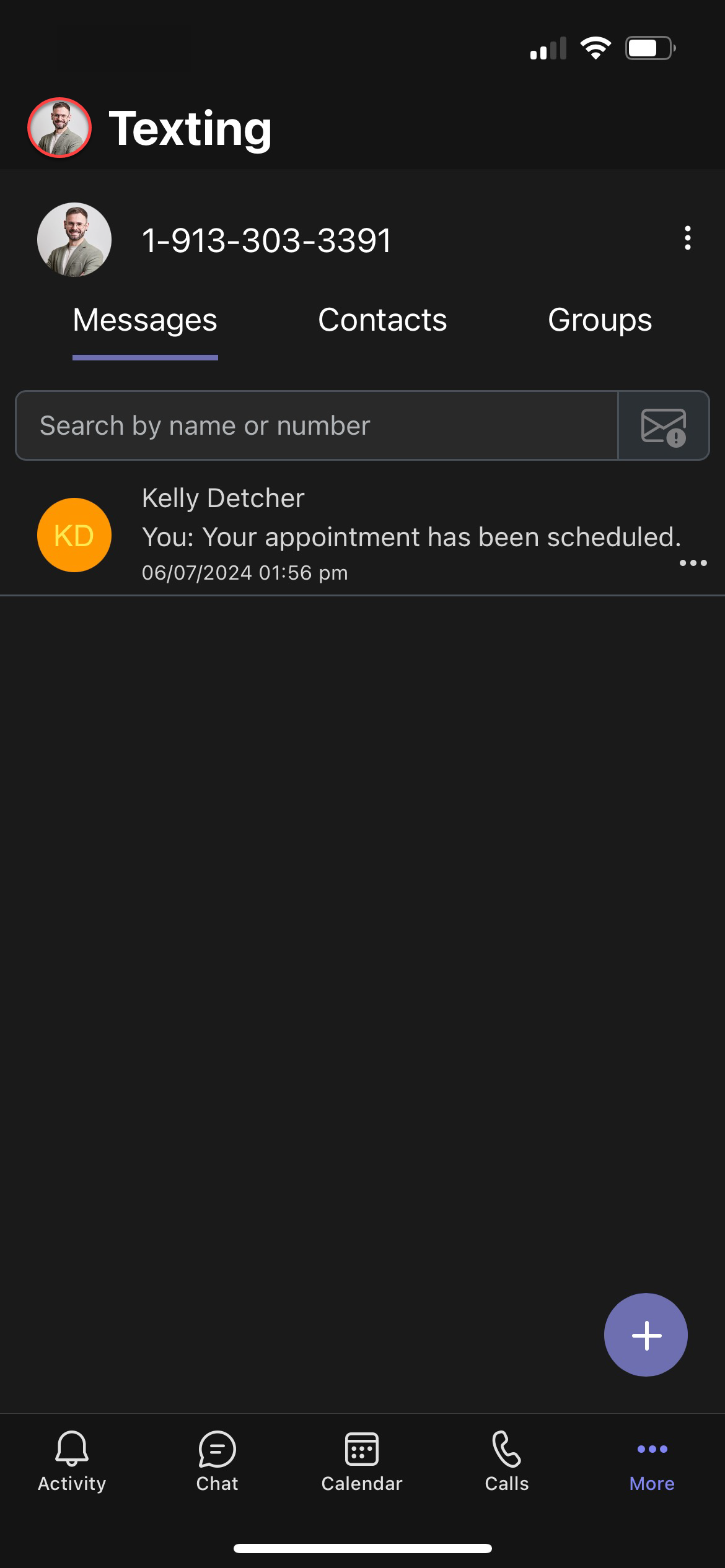The width and height of the screenshot is (725, 1568).
Task: Compose a new text with the plus button
Action: [646, 1335]
